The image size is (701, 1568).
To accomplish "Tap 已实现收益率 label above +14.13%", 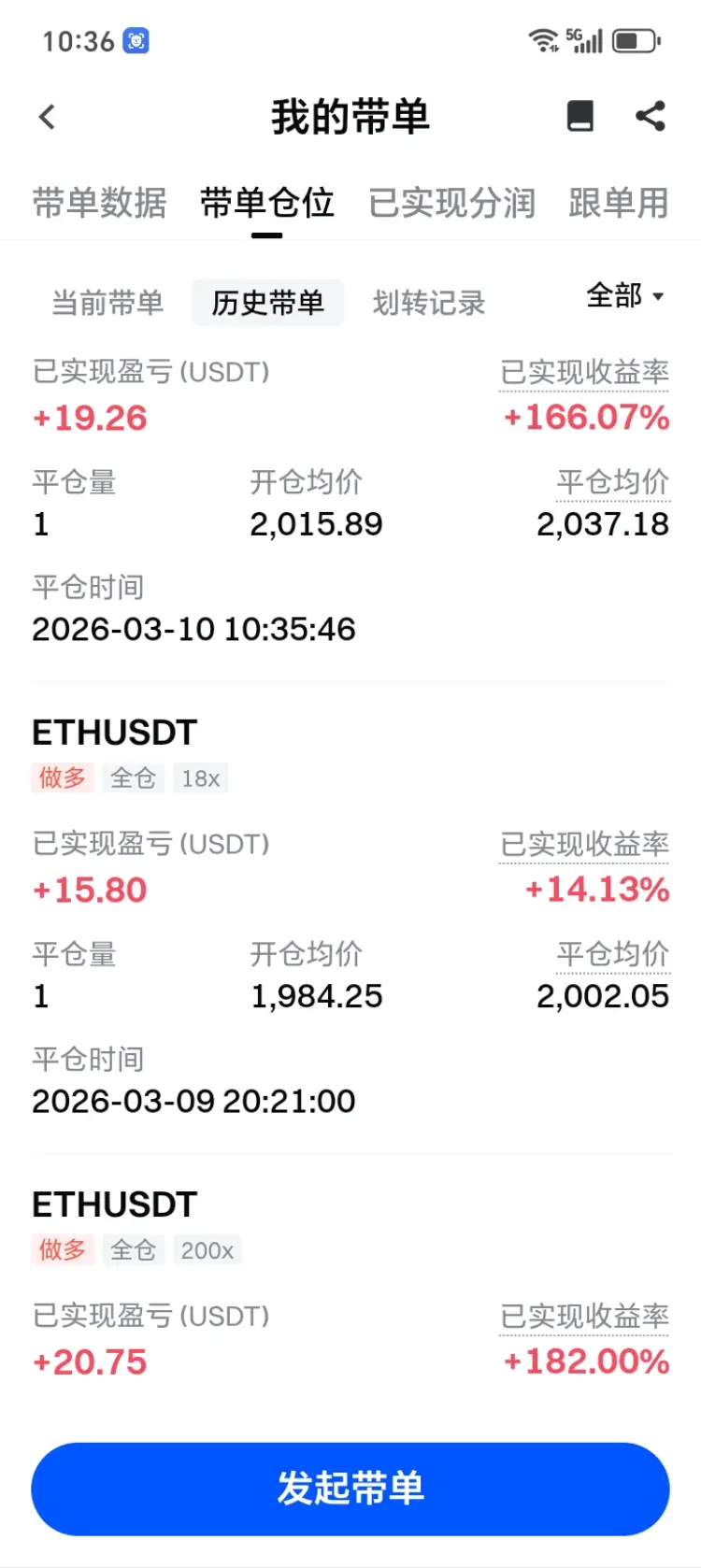I will tap(584, 845).
